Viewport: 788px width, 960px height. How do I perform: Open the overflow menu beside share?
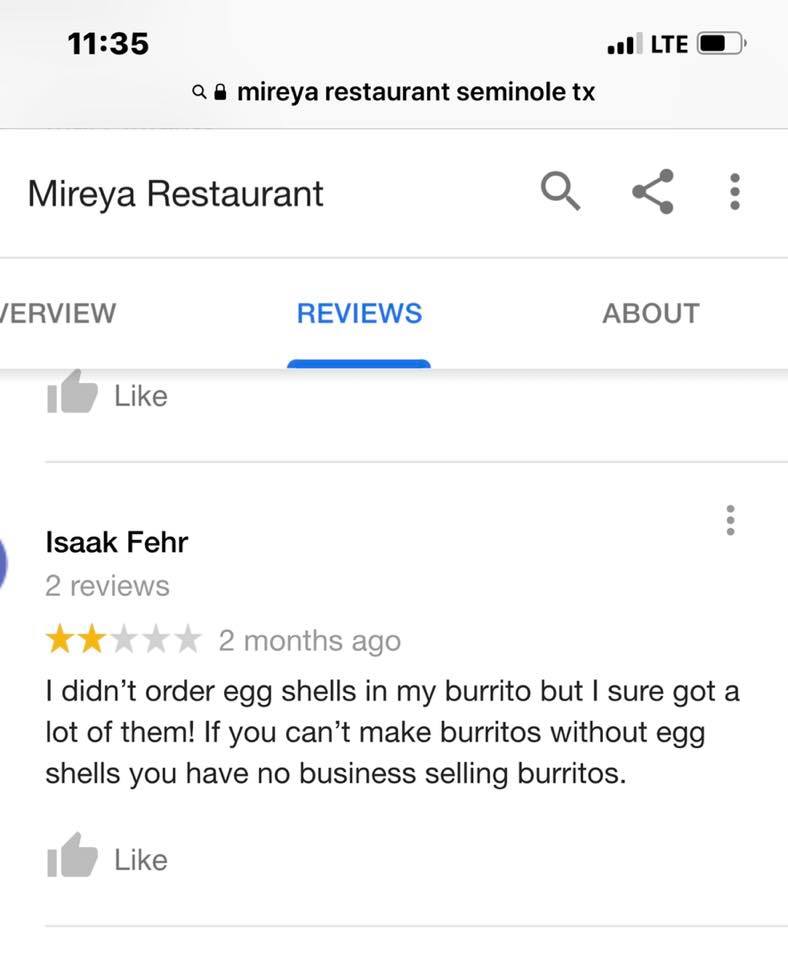pos(735,191)
